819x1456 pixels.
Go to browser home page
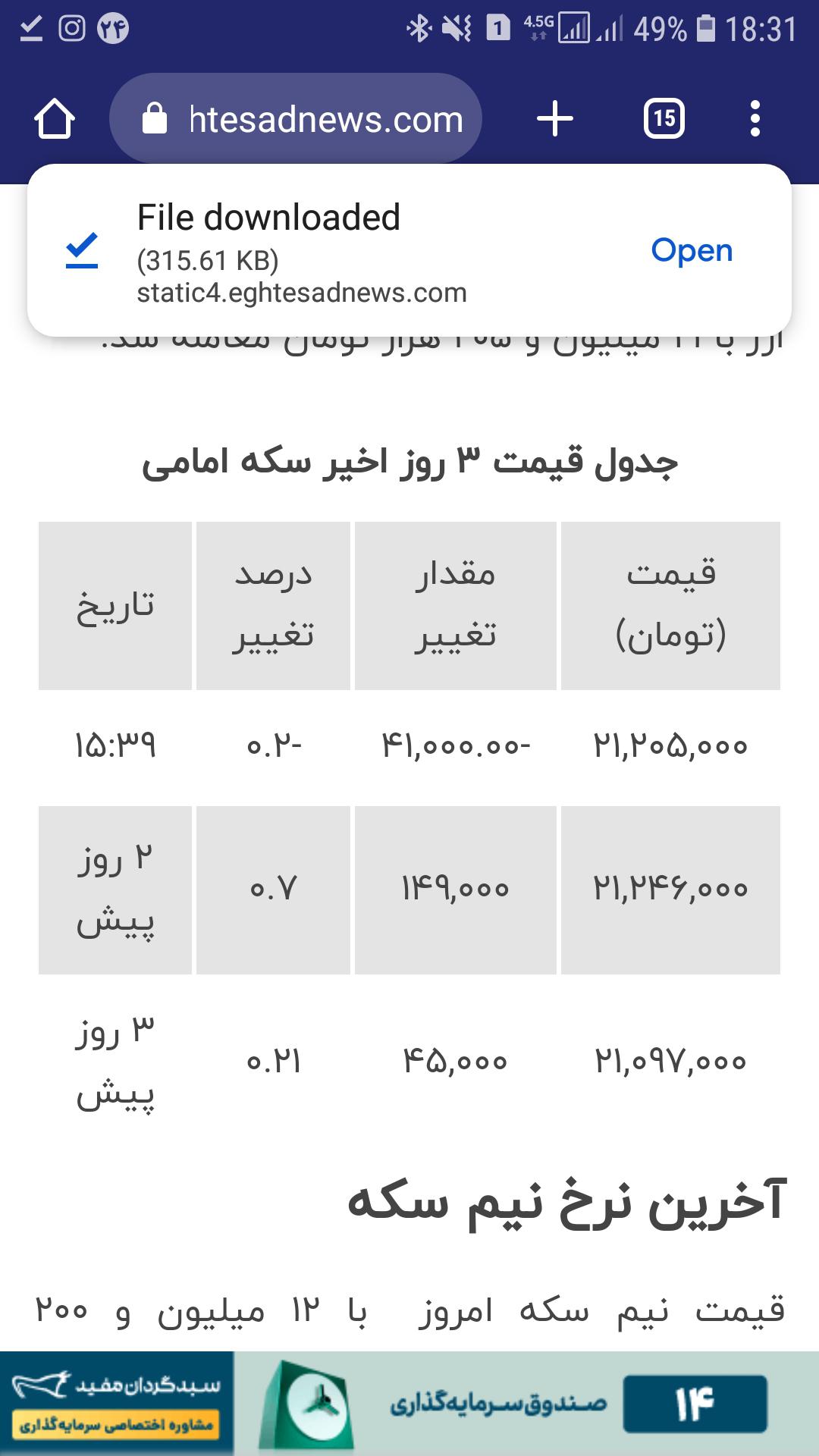(x=55, y=119)
